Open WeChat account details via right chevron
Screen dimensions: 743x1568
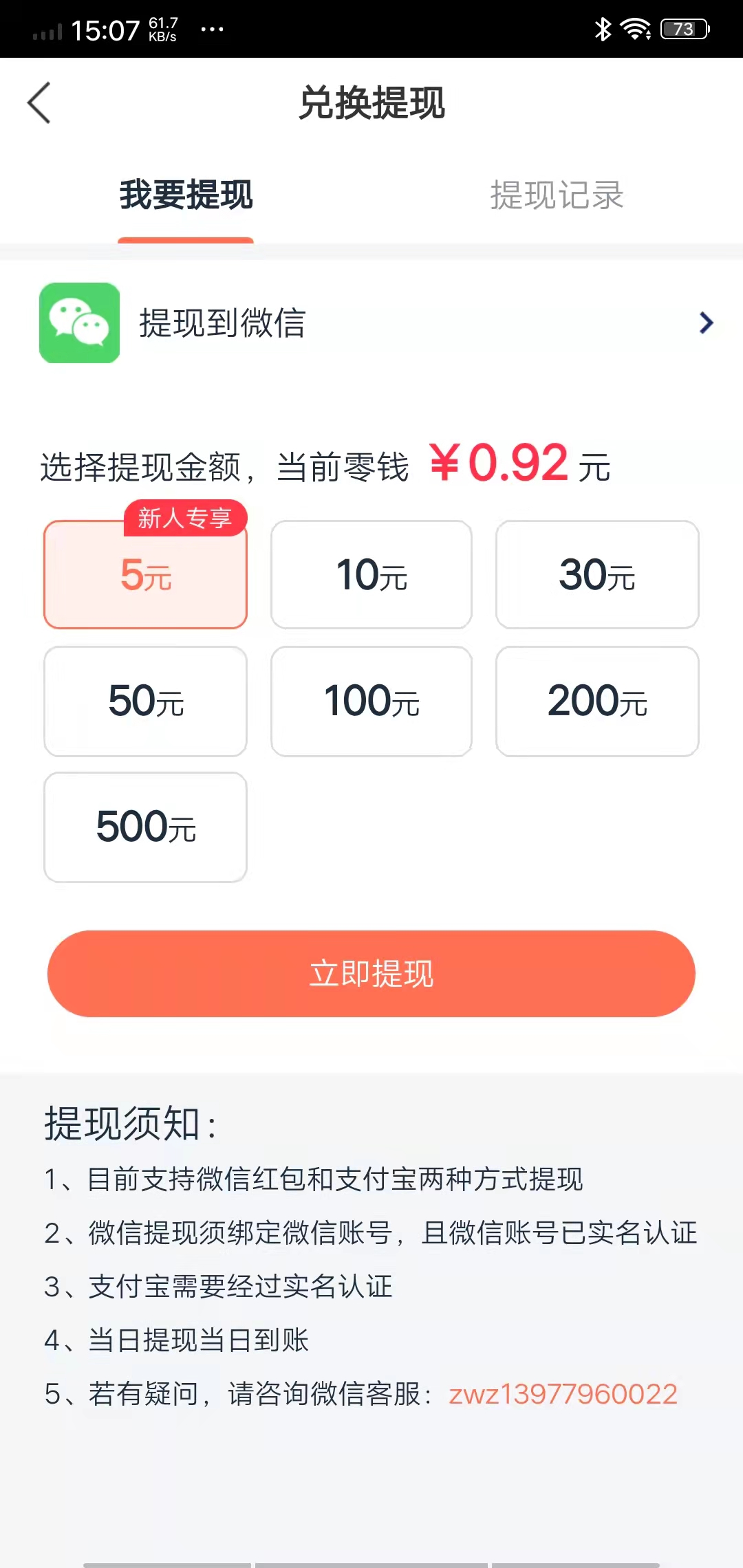point(704,323)
